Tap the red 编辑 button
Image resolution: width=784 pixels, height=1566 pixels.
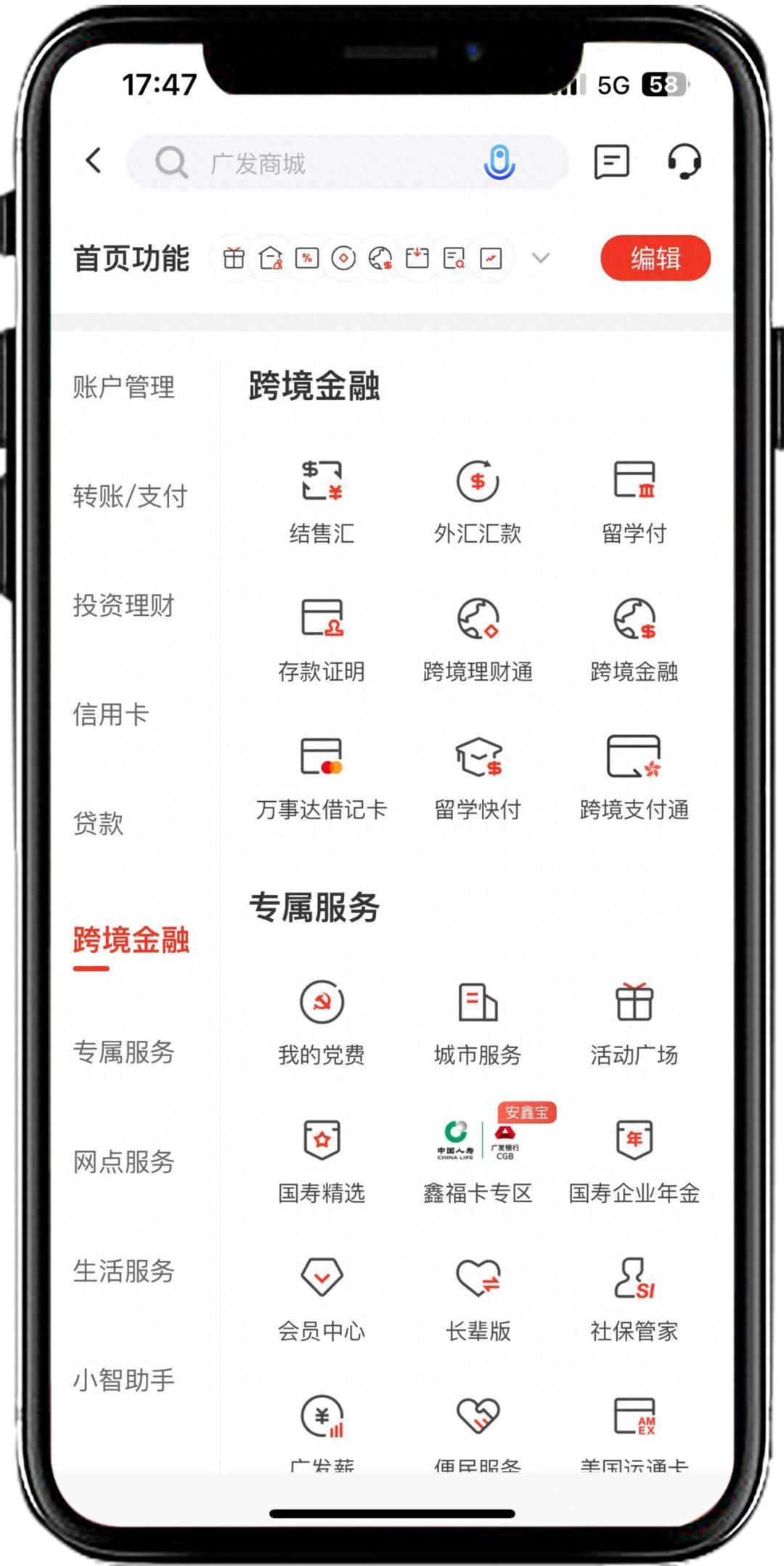(x=655, y=258)
